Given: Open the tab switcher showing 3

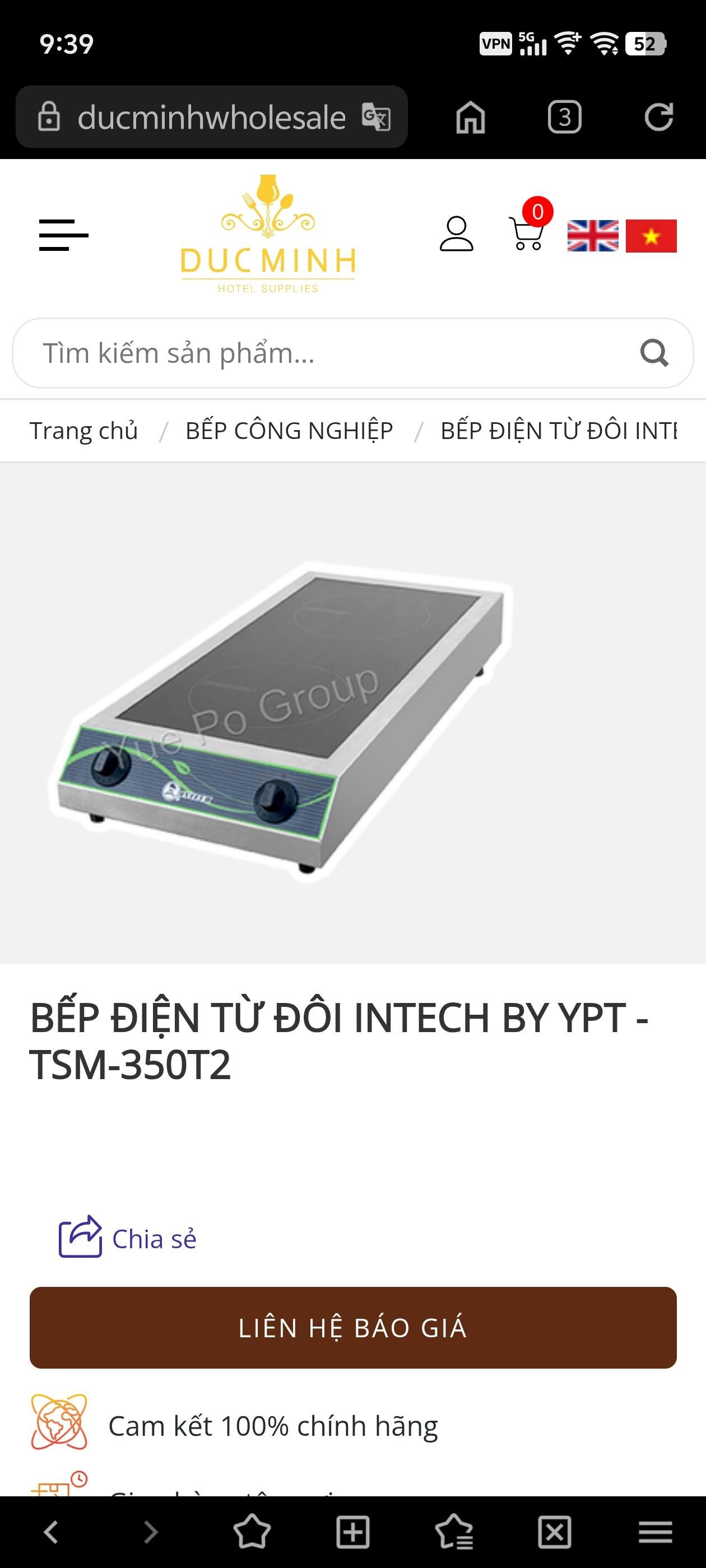Looking at the screenshot, I should [564, 117].
